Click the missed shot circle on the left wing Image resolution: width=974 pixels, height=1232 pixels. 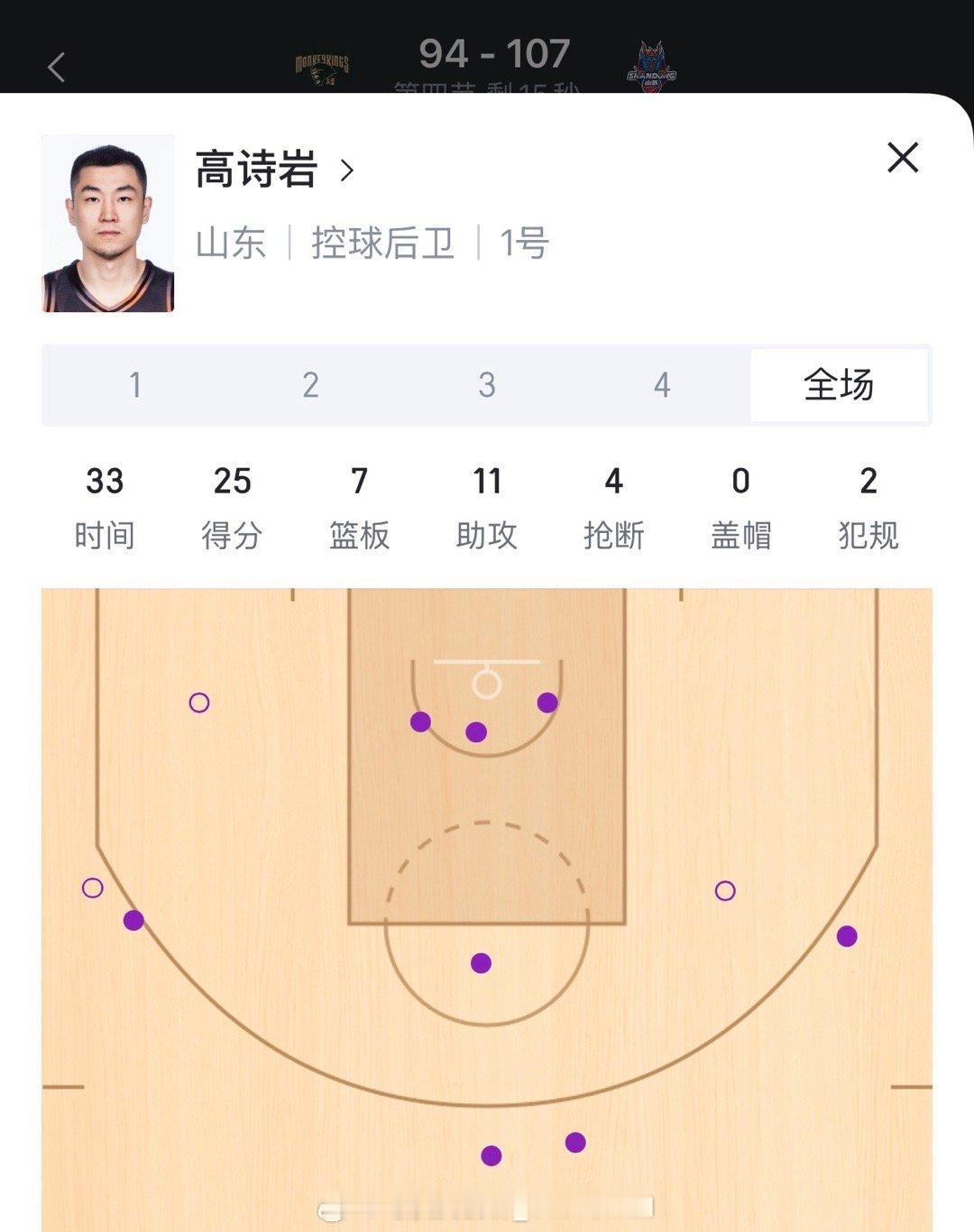[x=93, y=889]
